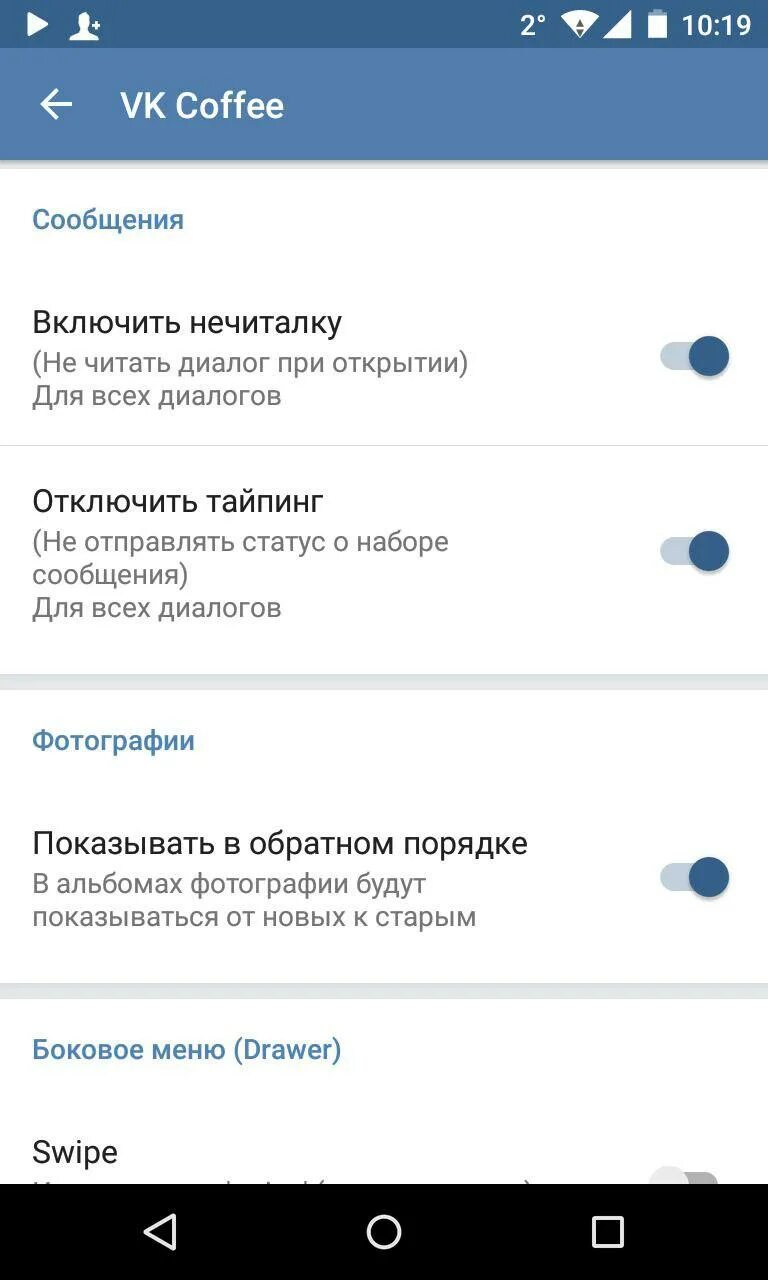Go back using the app bar arrow

click(x=56, y=104)
